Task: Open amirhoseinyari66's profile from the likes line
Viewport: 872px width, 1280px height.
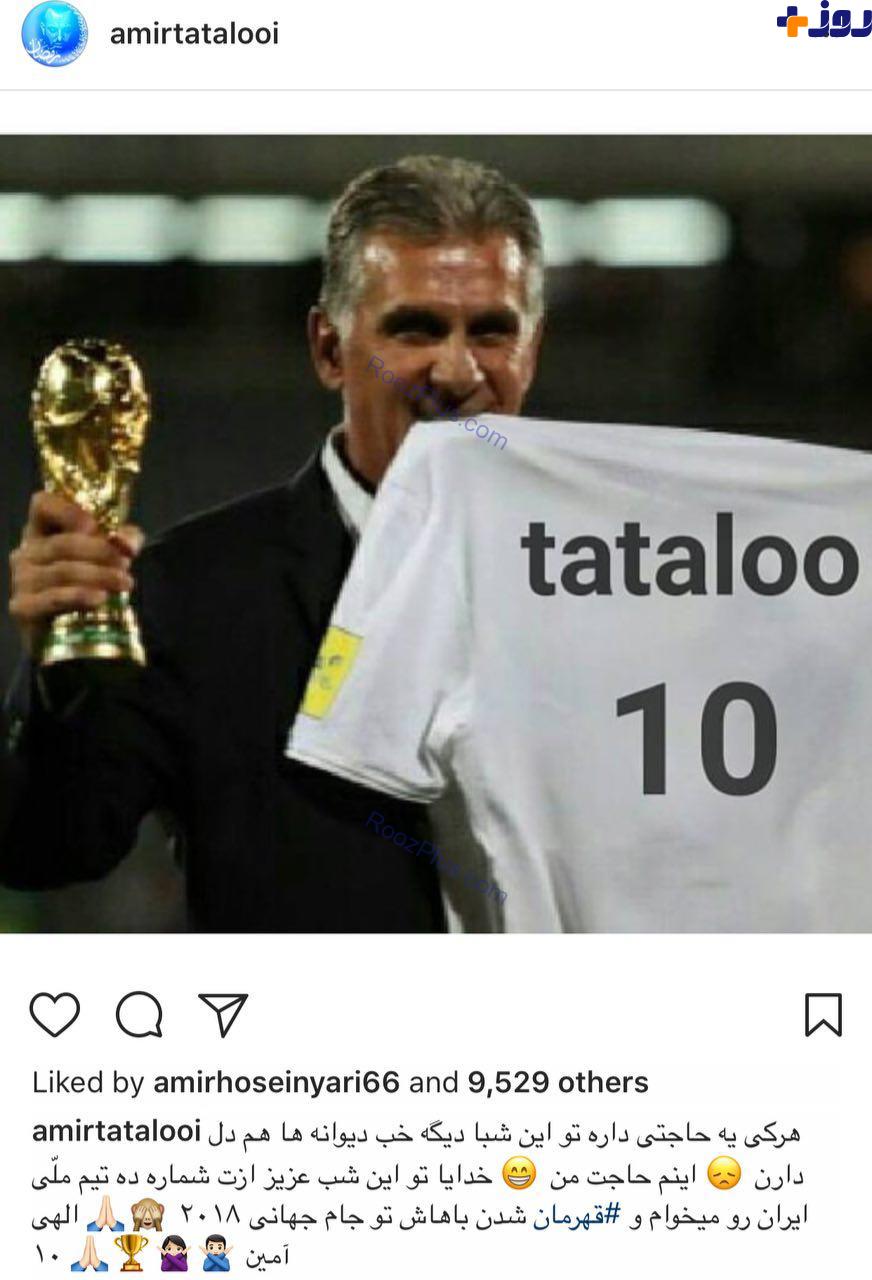Action: [276, 1082]
